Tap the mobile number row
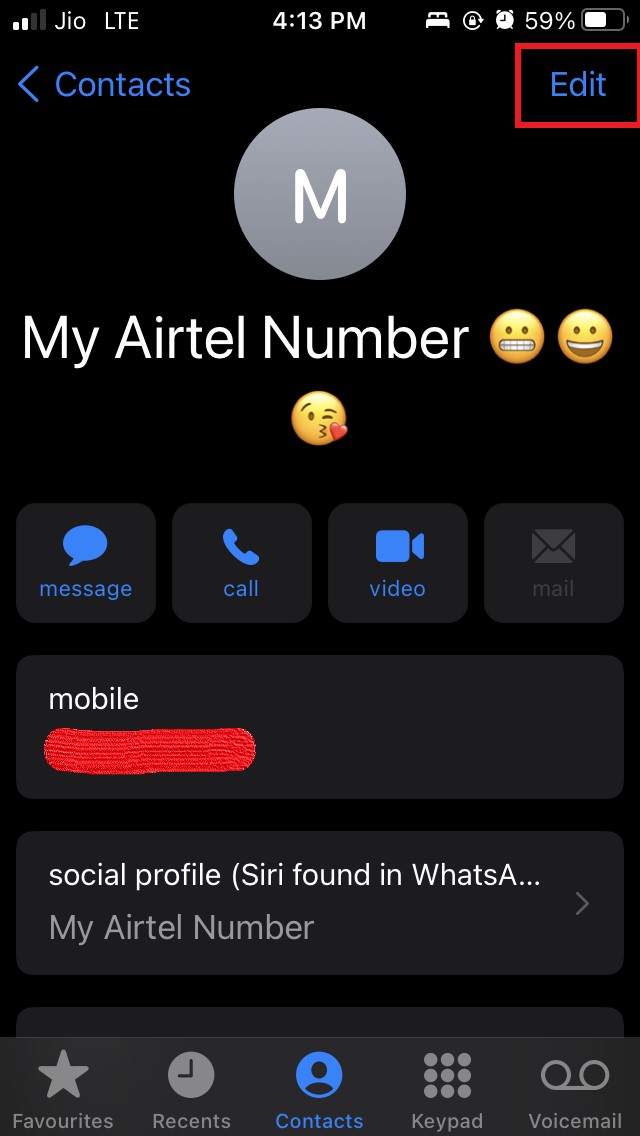The width and height of the screenshot is (640, 1136). (320, 727)
